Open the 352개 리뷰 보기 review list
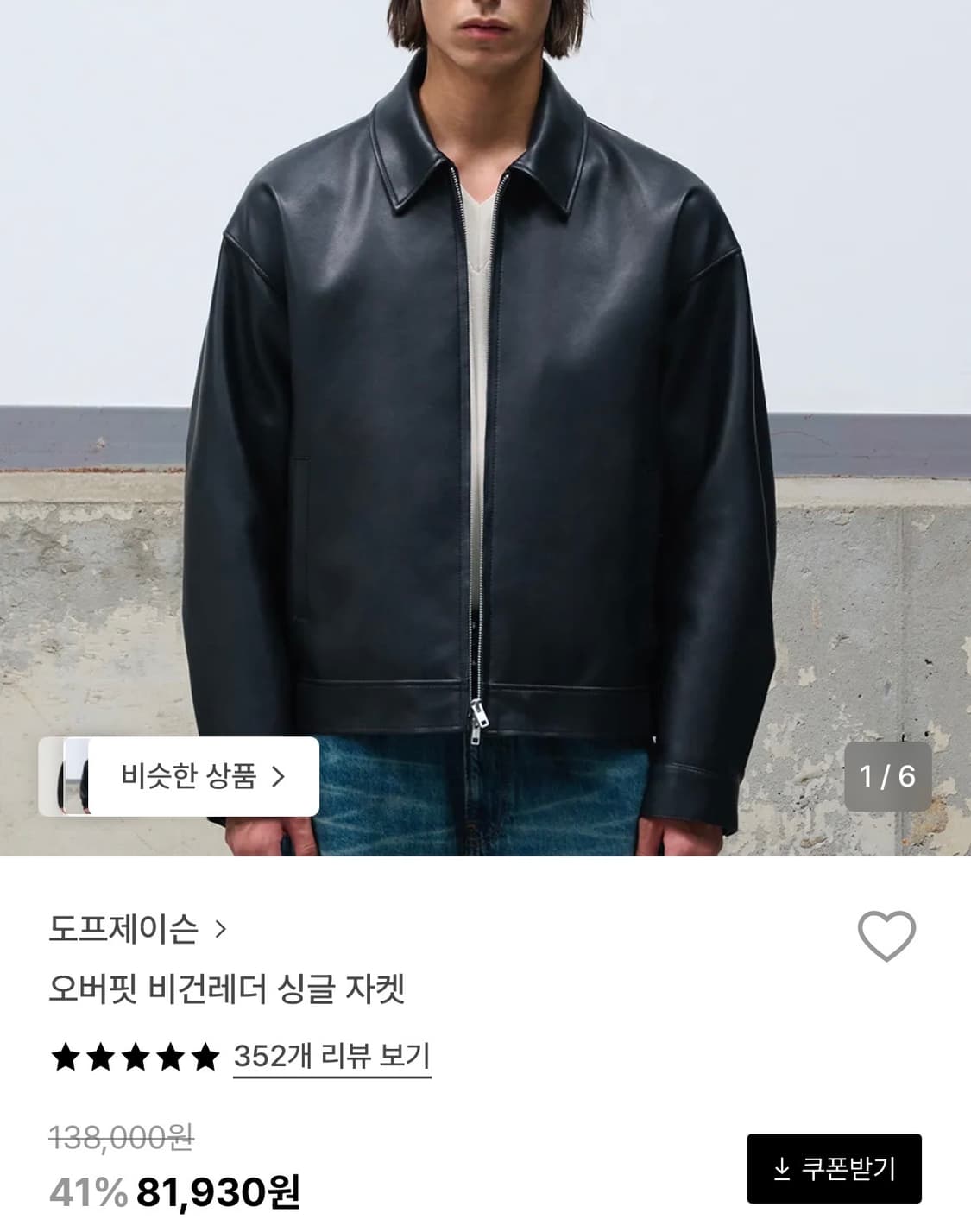The height and width of the screenshot is (1232, 971). (331, 1052)
